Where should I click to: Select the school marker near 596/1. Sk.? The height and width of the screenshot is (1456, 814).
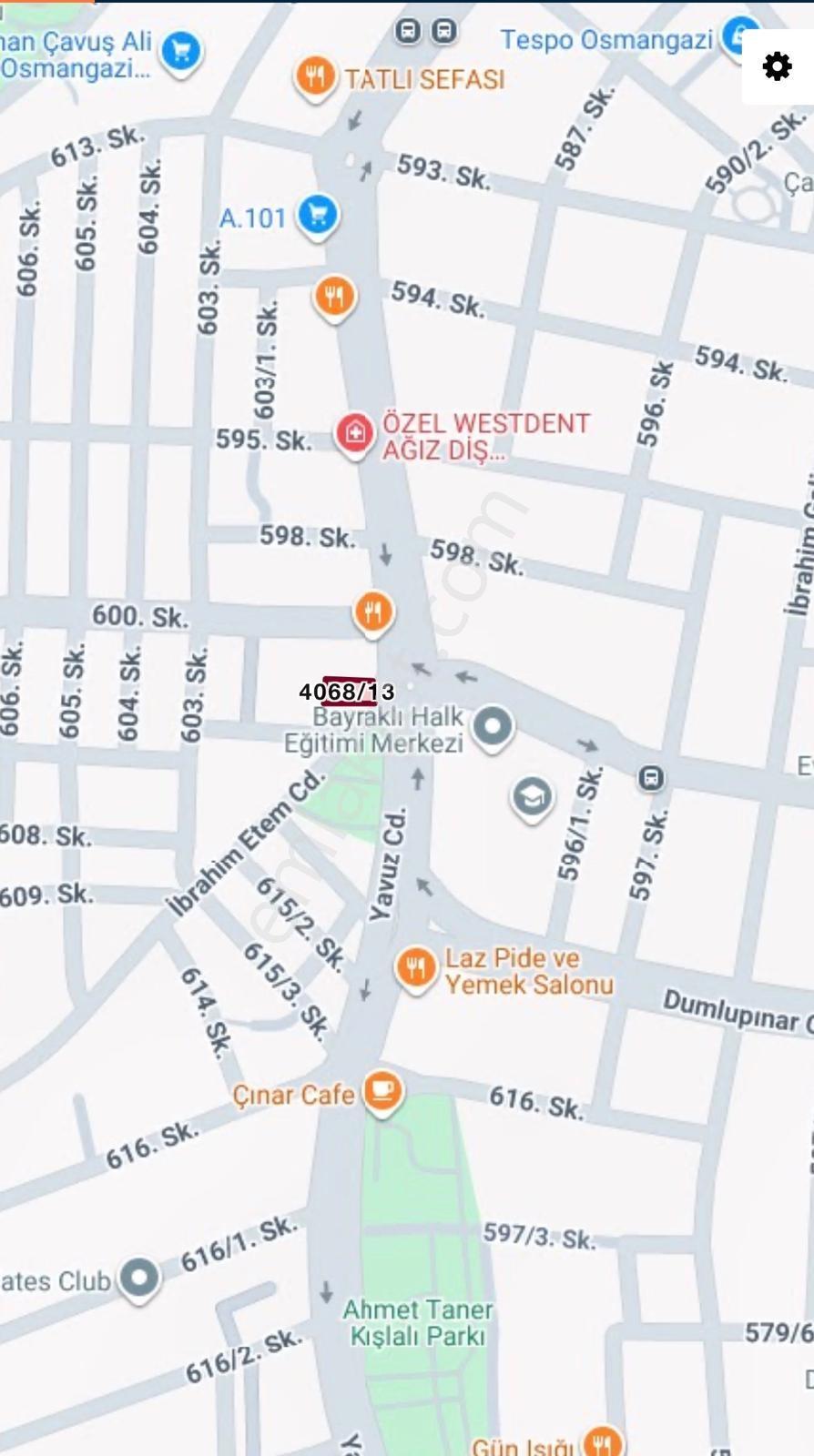(x=532, y=799)
